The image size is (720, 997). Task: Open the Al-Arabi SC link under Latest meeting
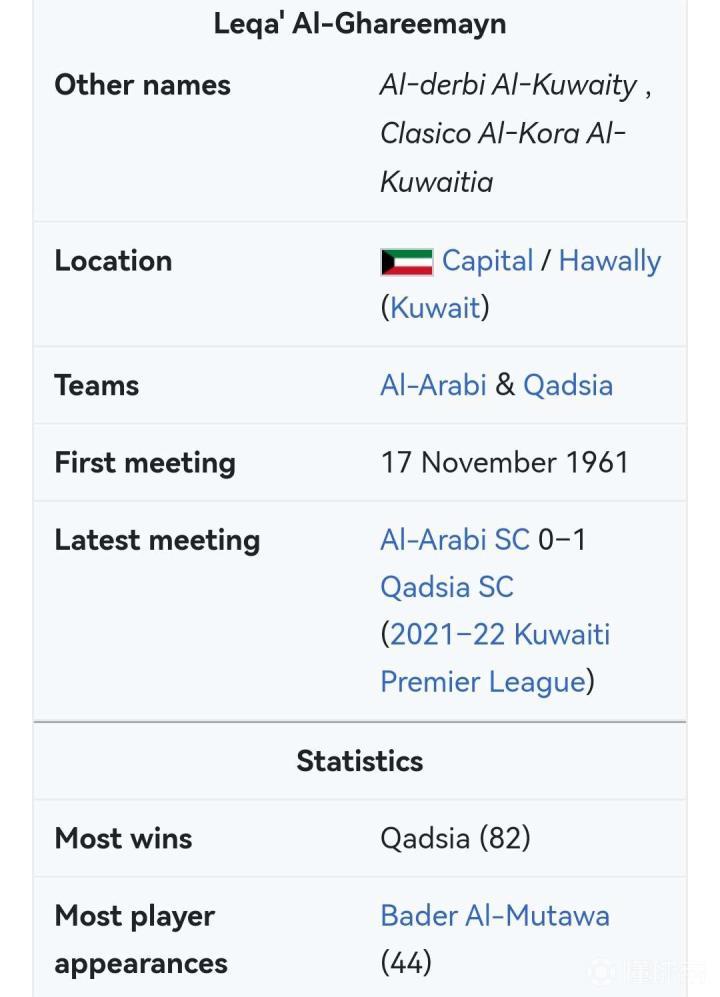(x=454, y=540)
